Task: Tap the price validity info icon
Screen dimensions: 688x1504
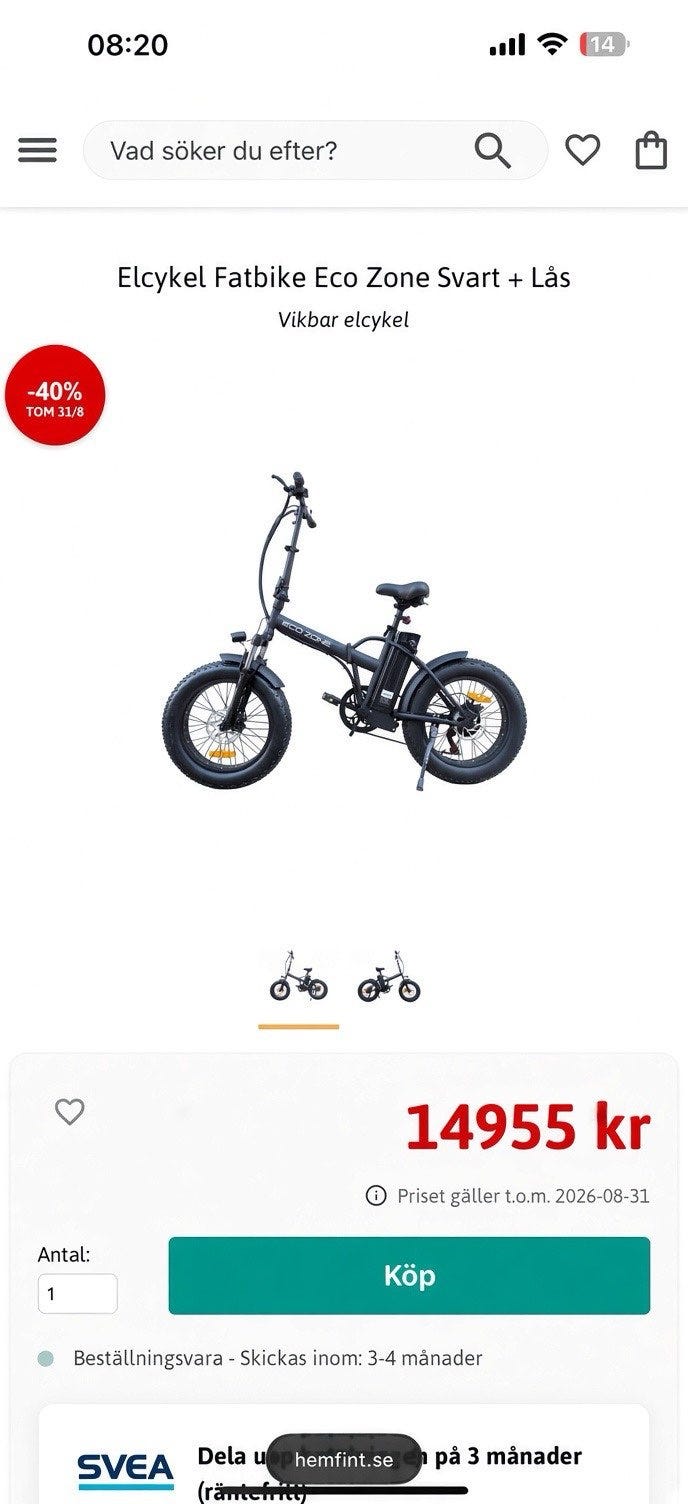Action: pos(376,1196)
